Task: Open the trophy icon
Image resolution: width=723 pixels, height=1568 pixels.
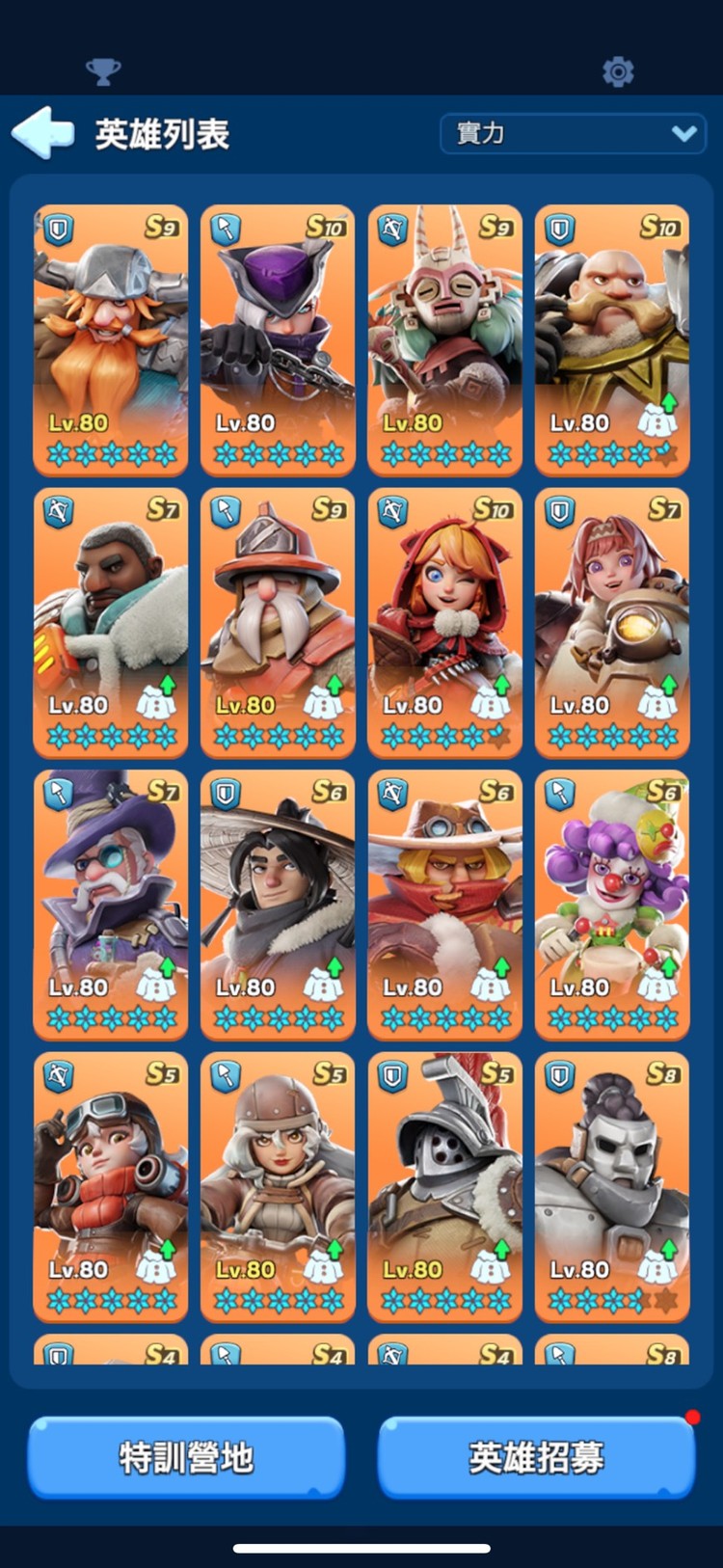Action: click(x=103, y=71)
